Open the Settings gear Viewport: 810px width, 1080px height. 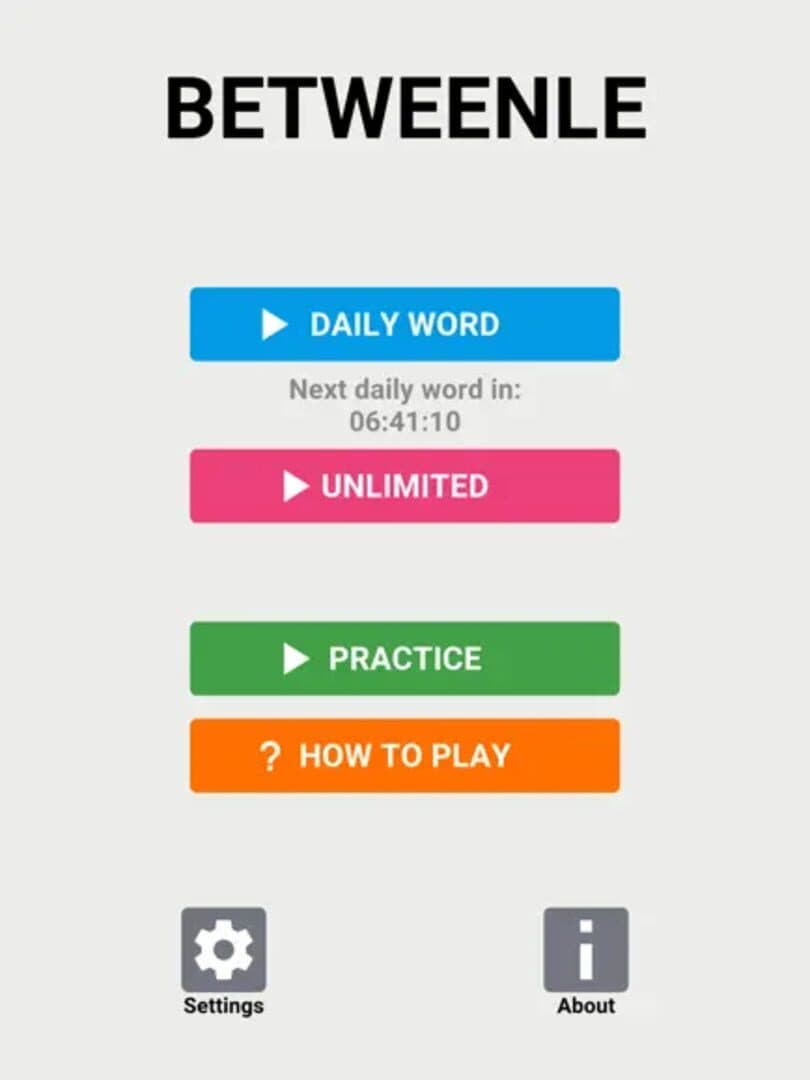[x=223, y=950]
